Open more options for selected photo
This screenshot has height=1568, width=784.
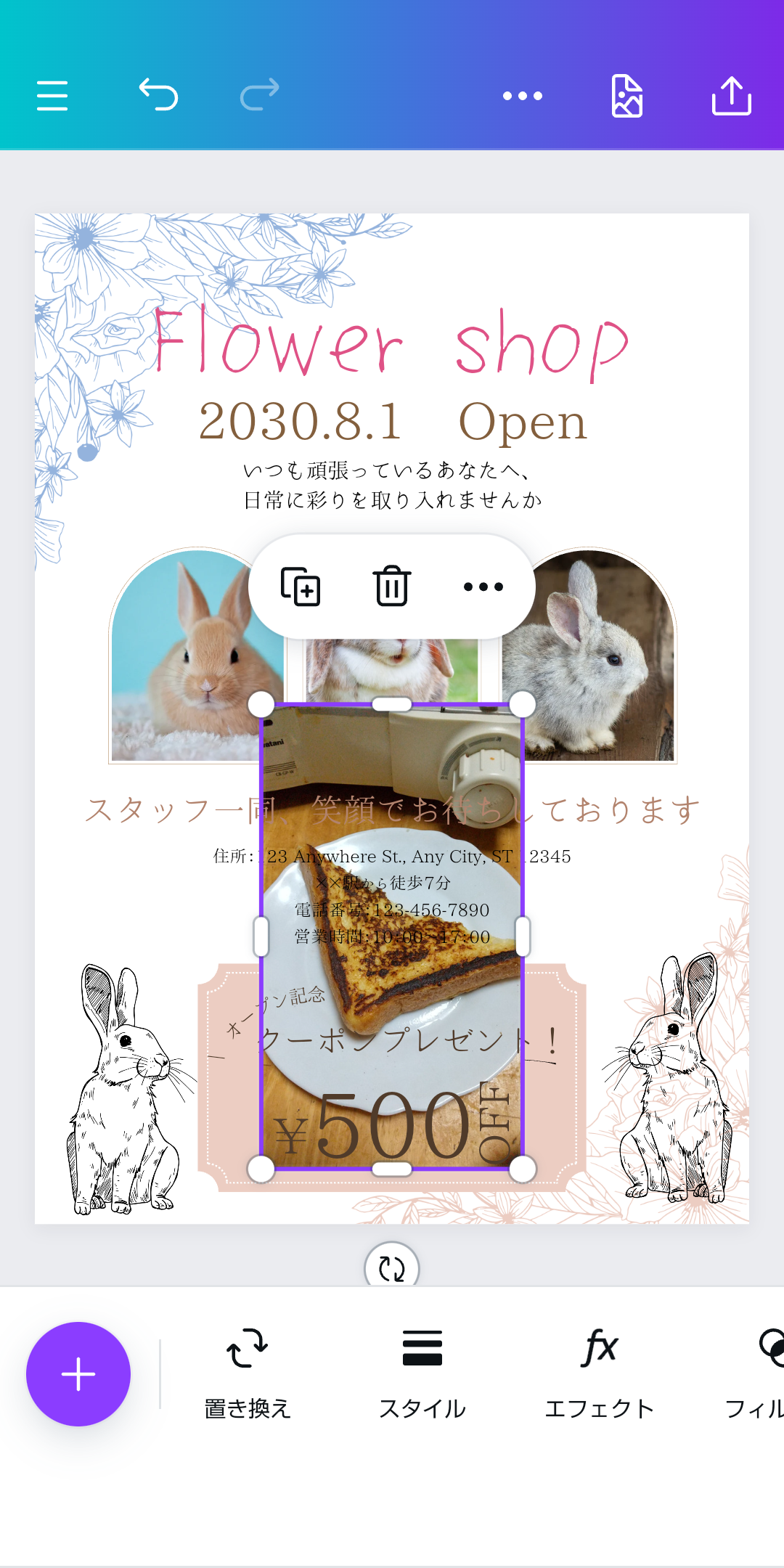coord(483,587)
